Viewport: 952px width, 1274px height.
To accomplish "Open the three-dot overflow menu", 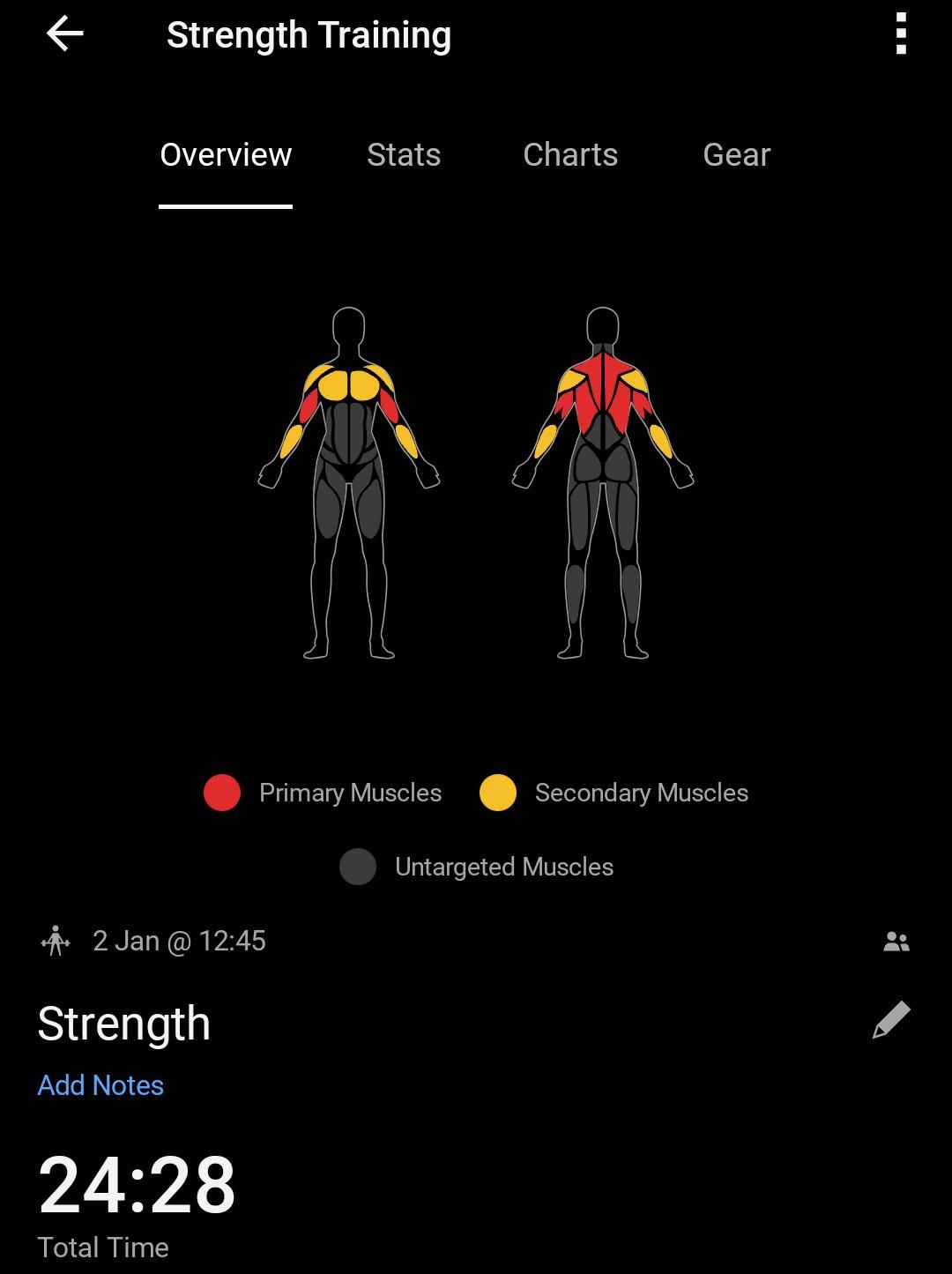I will coord(900,35).
